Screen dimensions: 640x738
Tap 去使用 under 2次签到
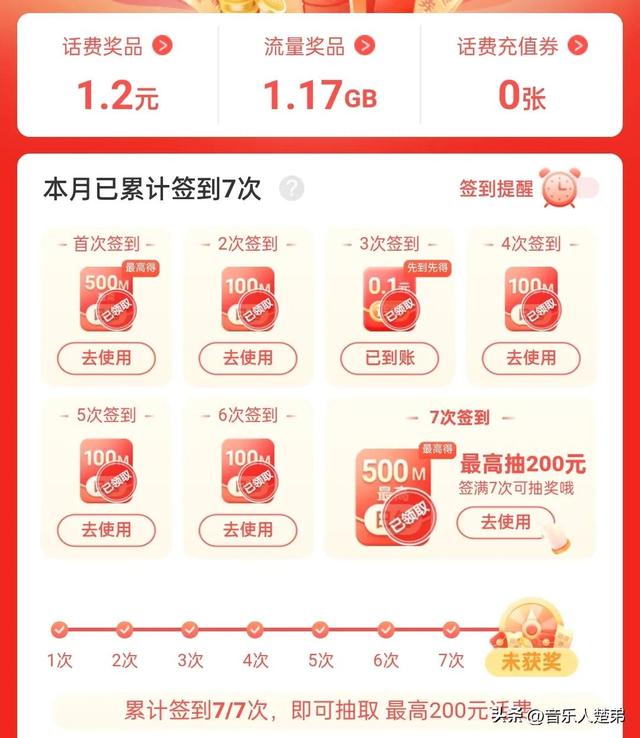(247, 358)
